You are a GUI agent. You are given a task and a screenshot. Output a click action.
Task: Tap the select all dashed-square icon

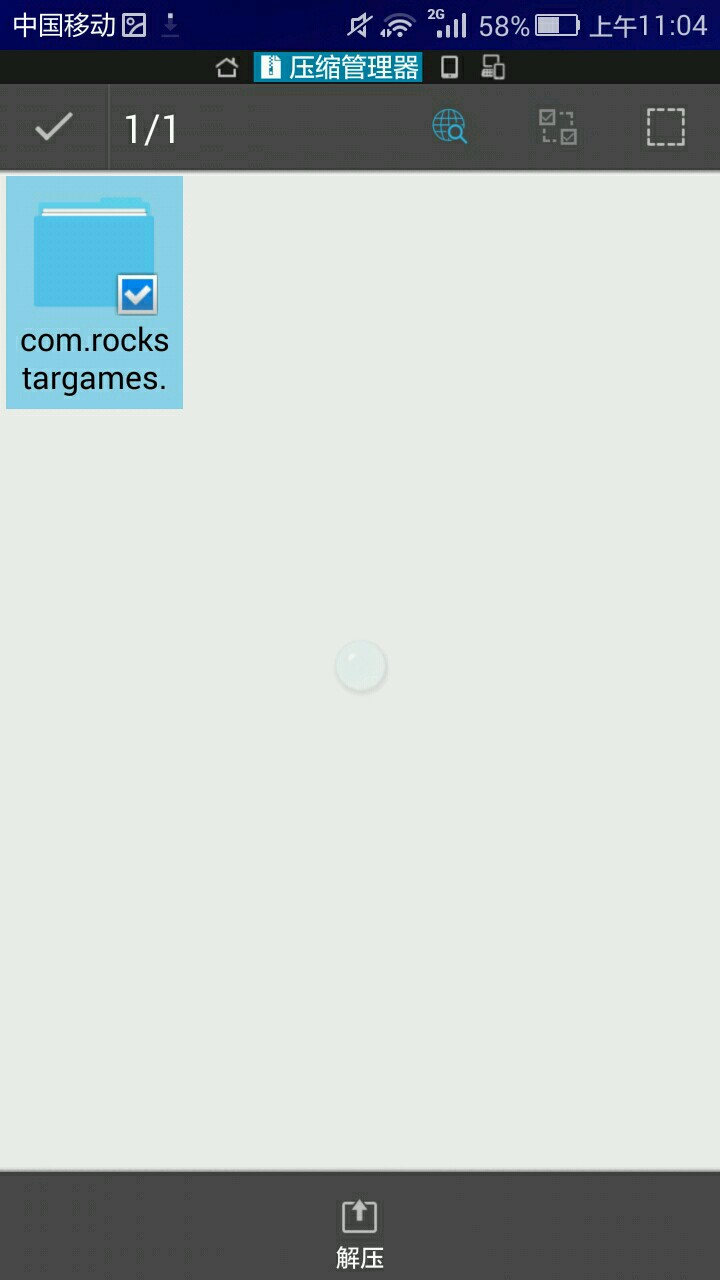coord(665,127)
